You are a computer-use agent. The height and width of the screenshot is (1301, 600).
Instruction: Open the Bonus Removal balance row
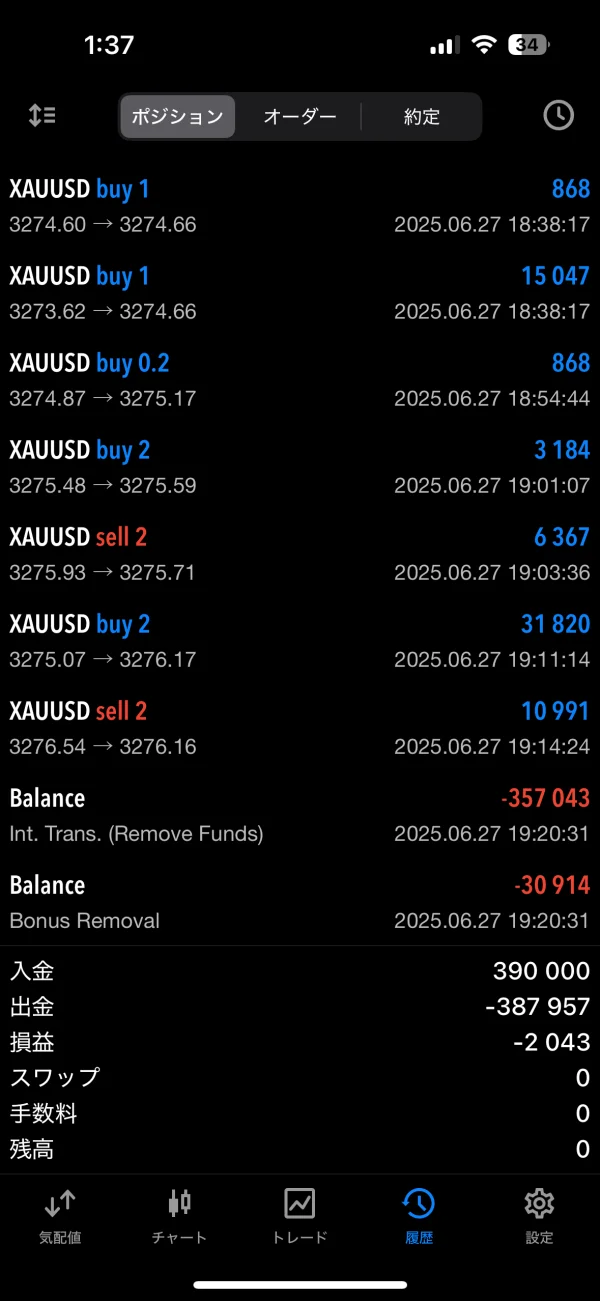tap(300, 901)
